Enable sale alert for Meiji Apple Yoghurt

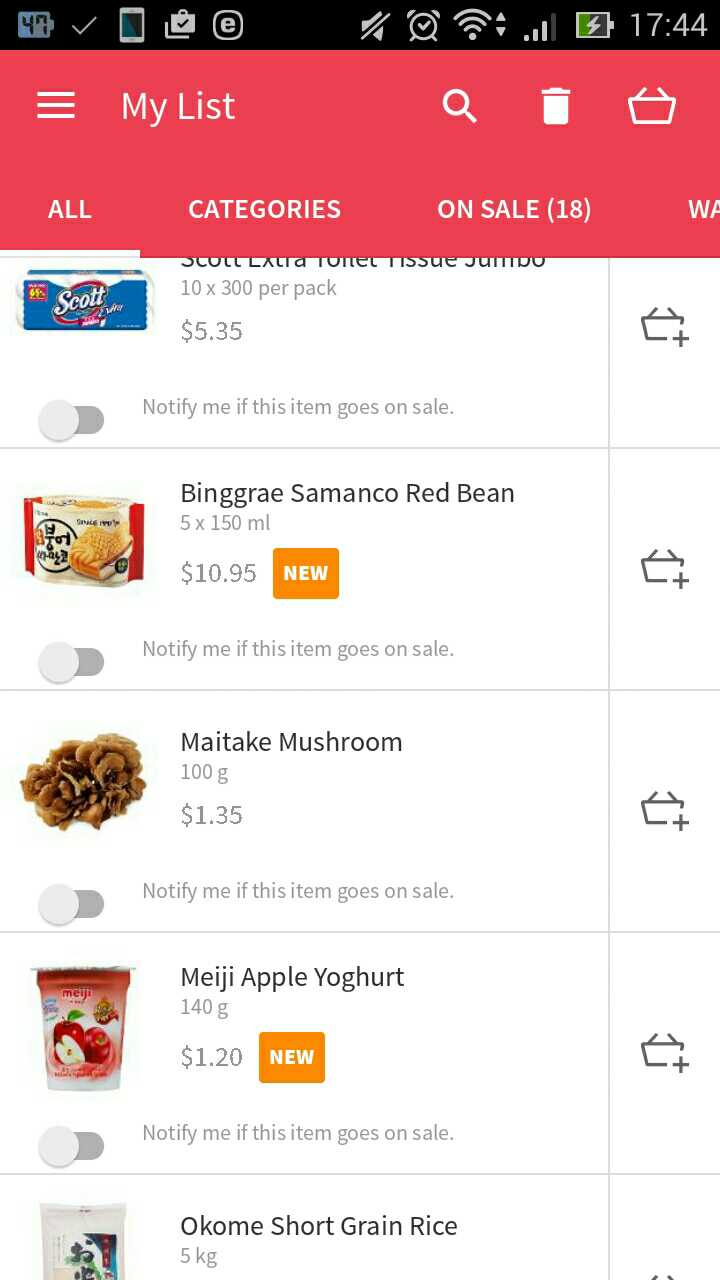coord(72,1146)
